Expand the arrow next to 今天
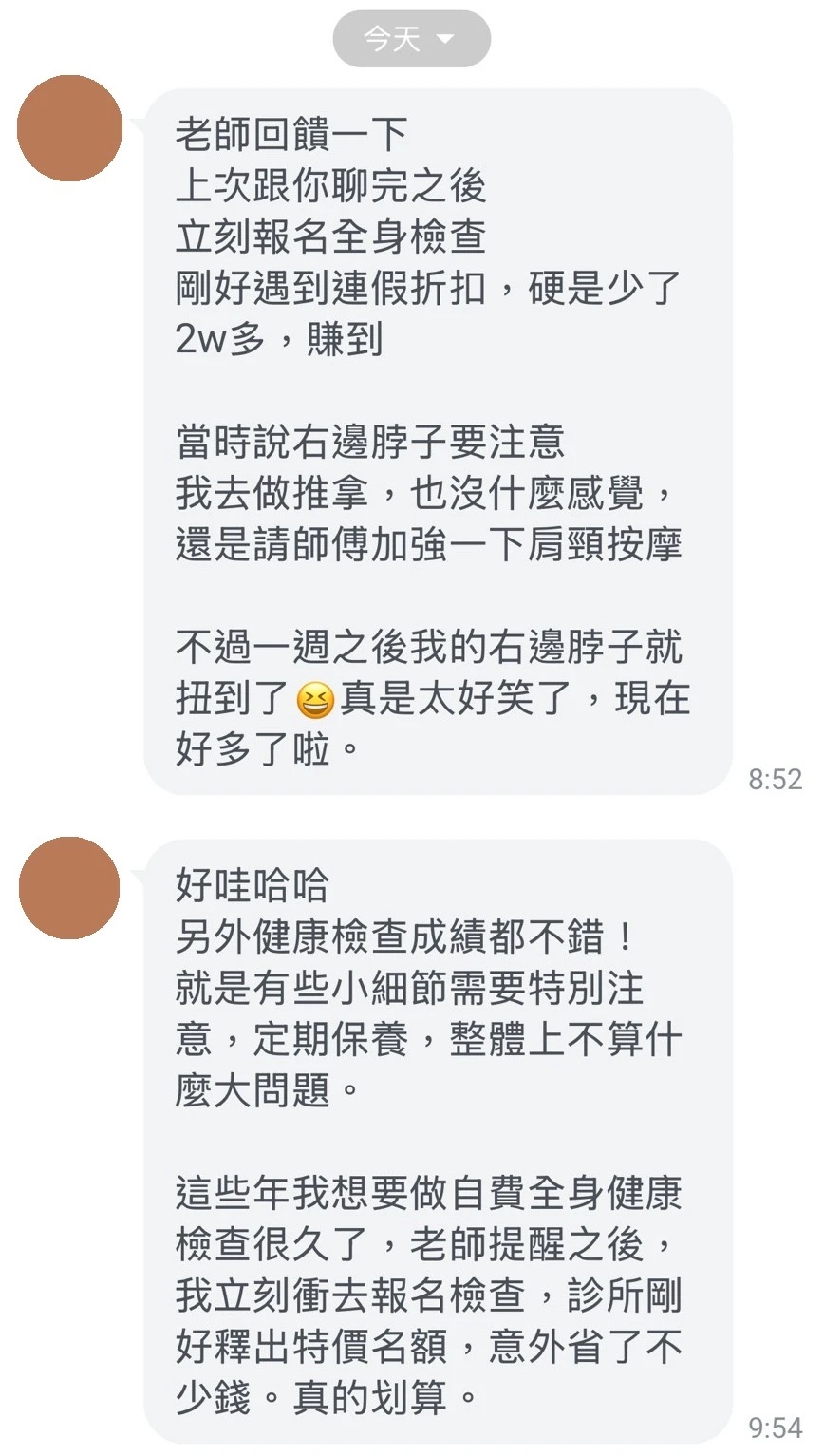Image resolution: width=824 pixels, height=1456 pixels. (x=446, y=39)
